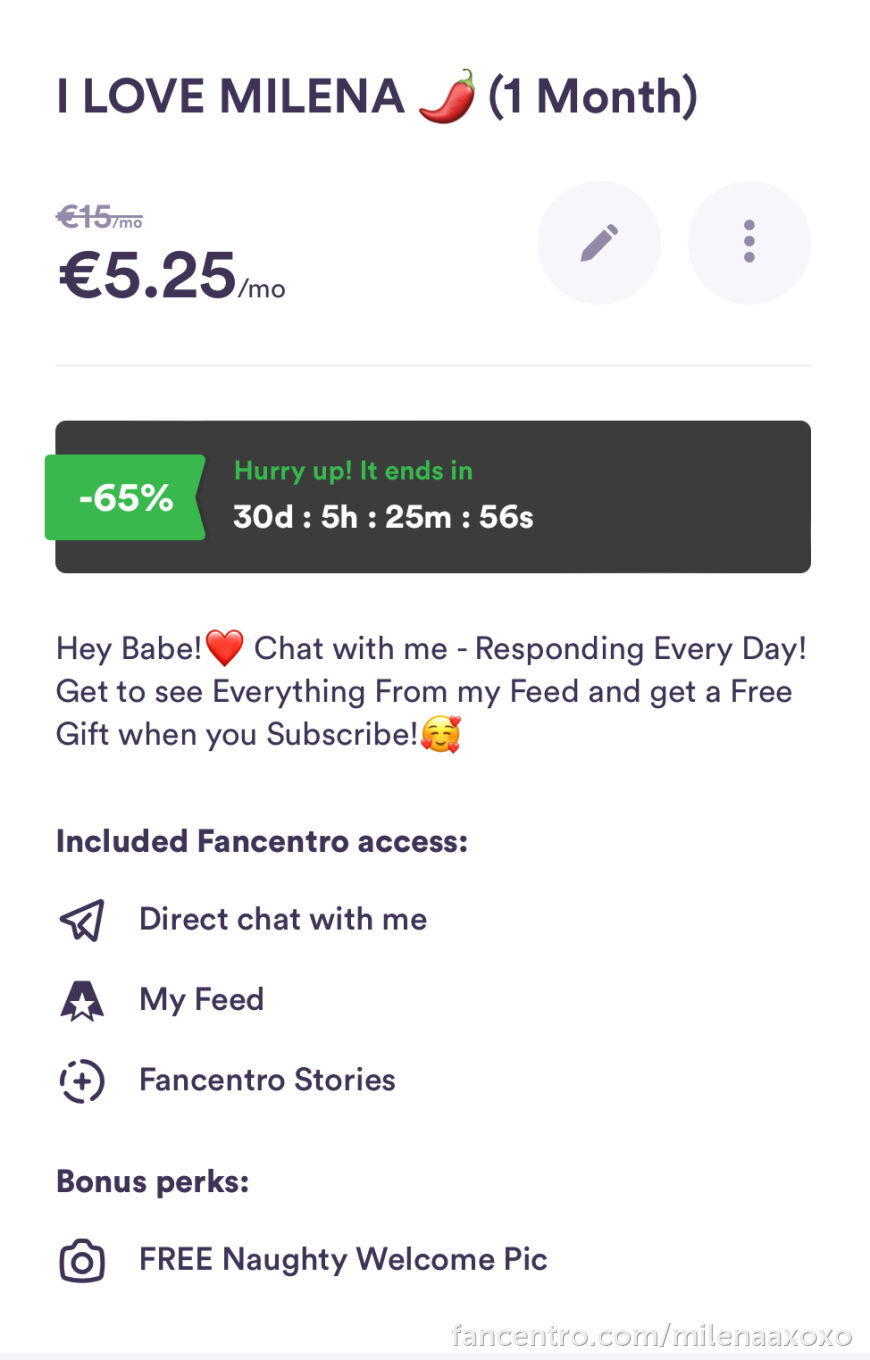Edit the I LOVE MILENA subscription

coord(599,243)
